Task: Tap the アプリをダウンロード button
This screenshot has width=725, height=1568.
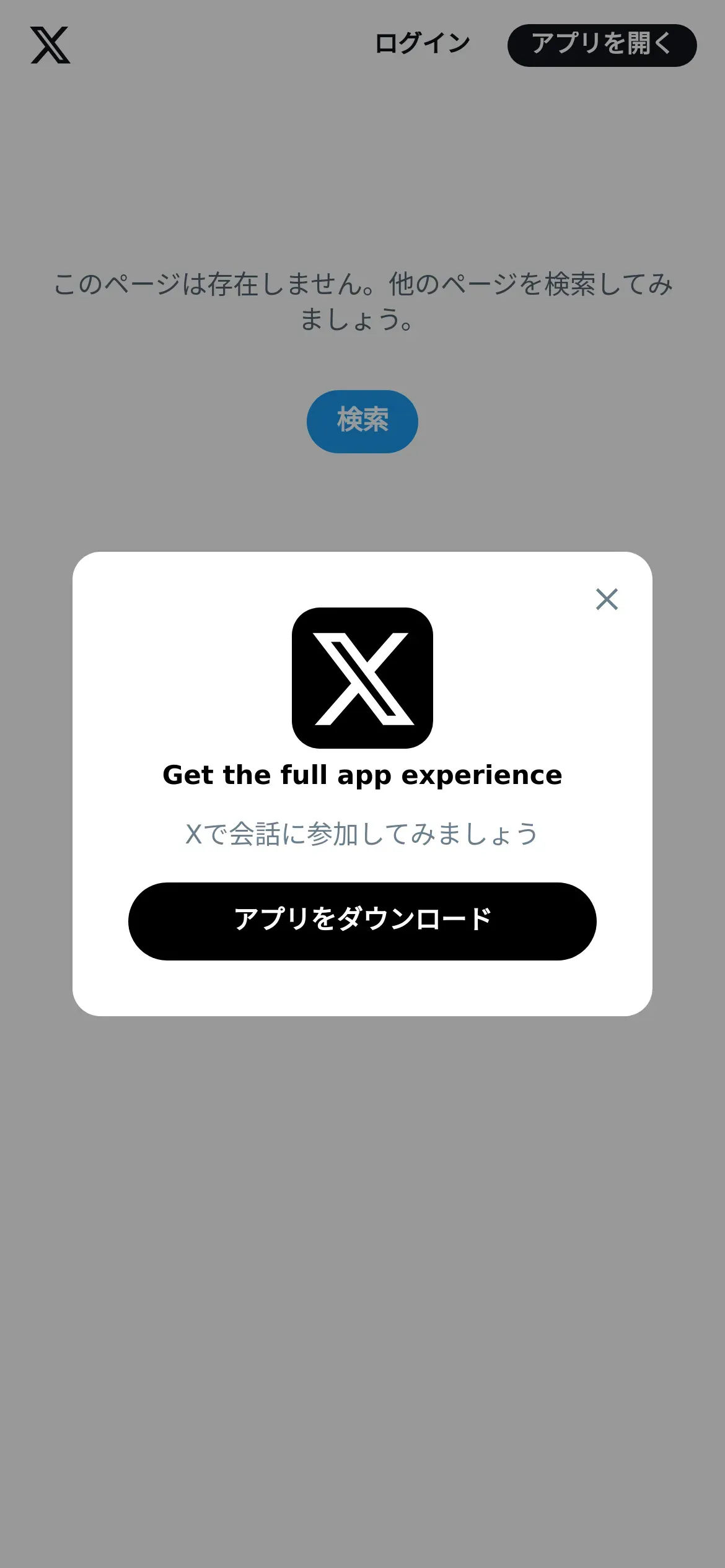Action: pyautogui.click(x=362, y=921)
